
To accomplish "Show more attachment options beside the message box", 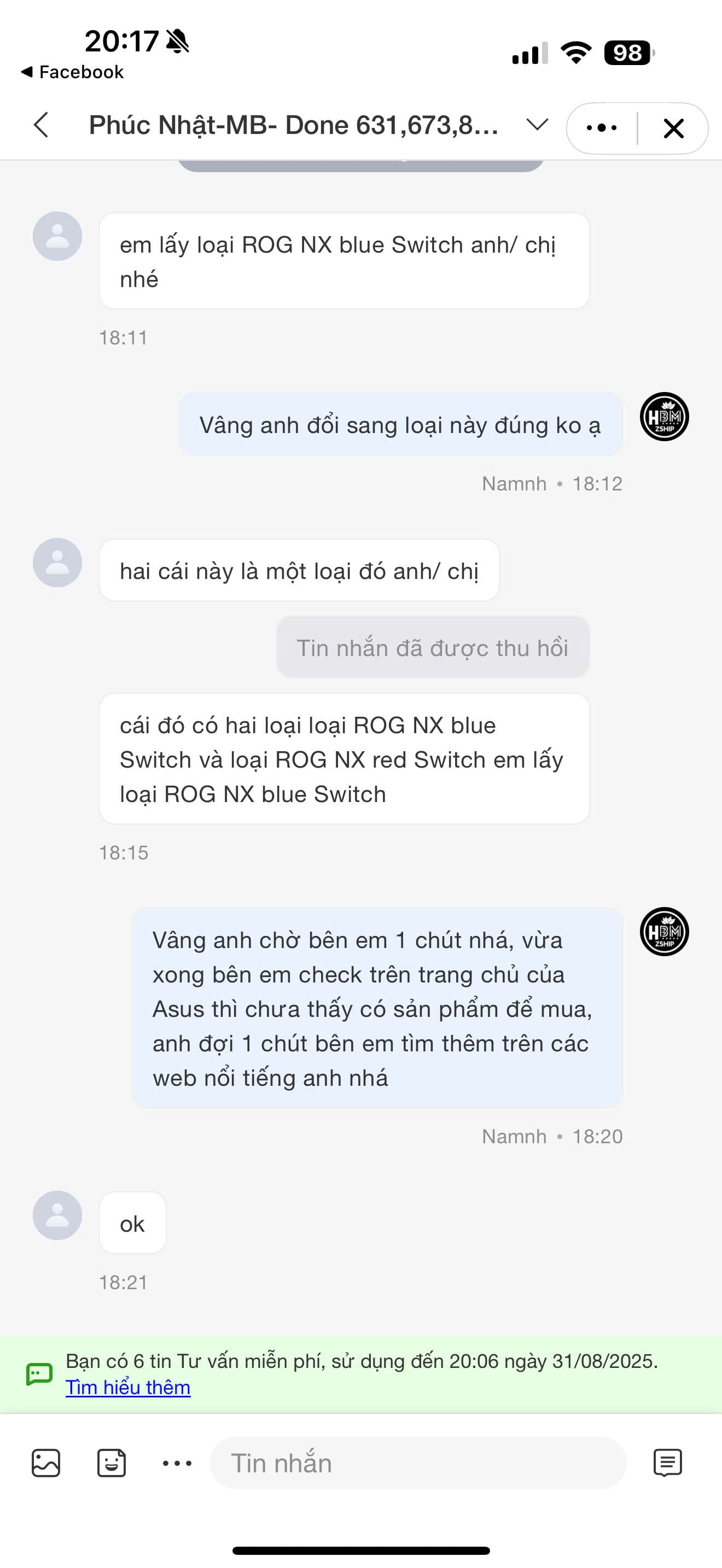I will coord(177,1464).
